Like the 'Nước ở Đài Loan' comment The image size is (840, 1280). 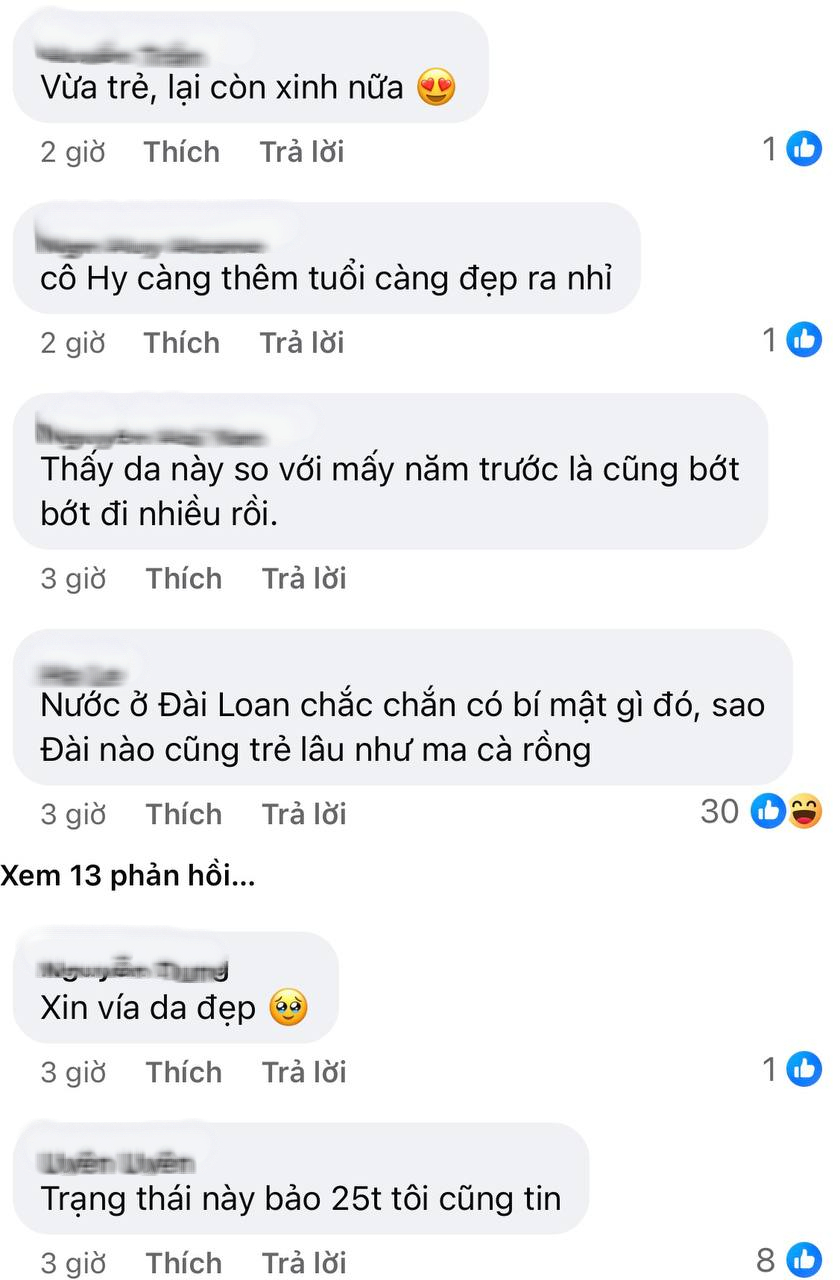point(183,814)
